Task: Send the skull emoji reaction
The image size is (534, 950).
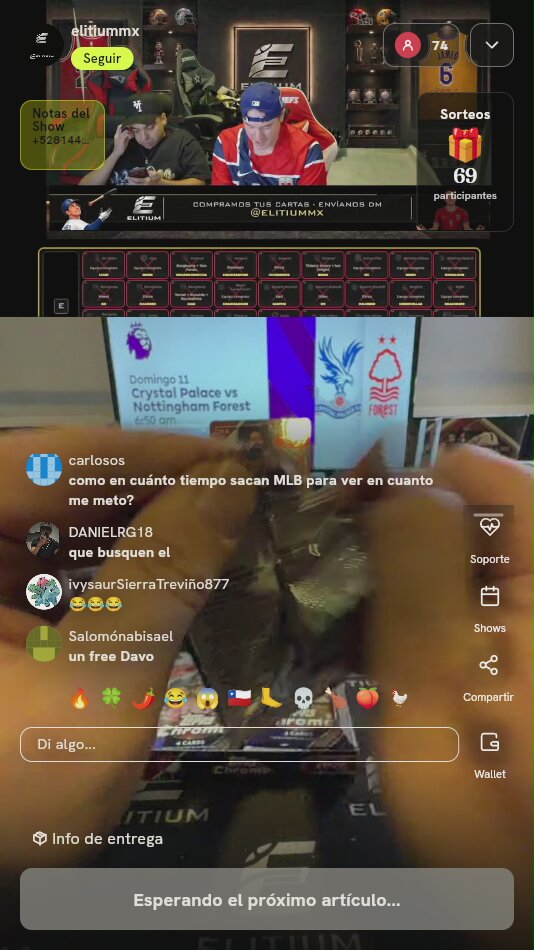Action: click(x=303, y=699)
